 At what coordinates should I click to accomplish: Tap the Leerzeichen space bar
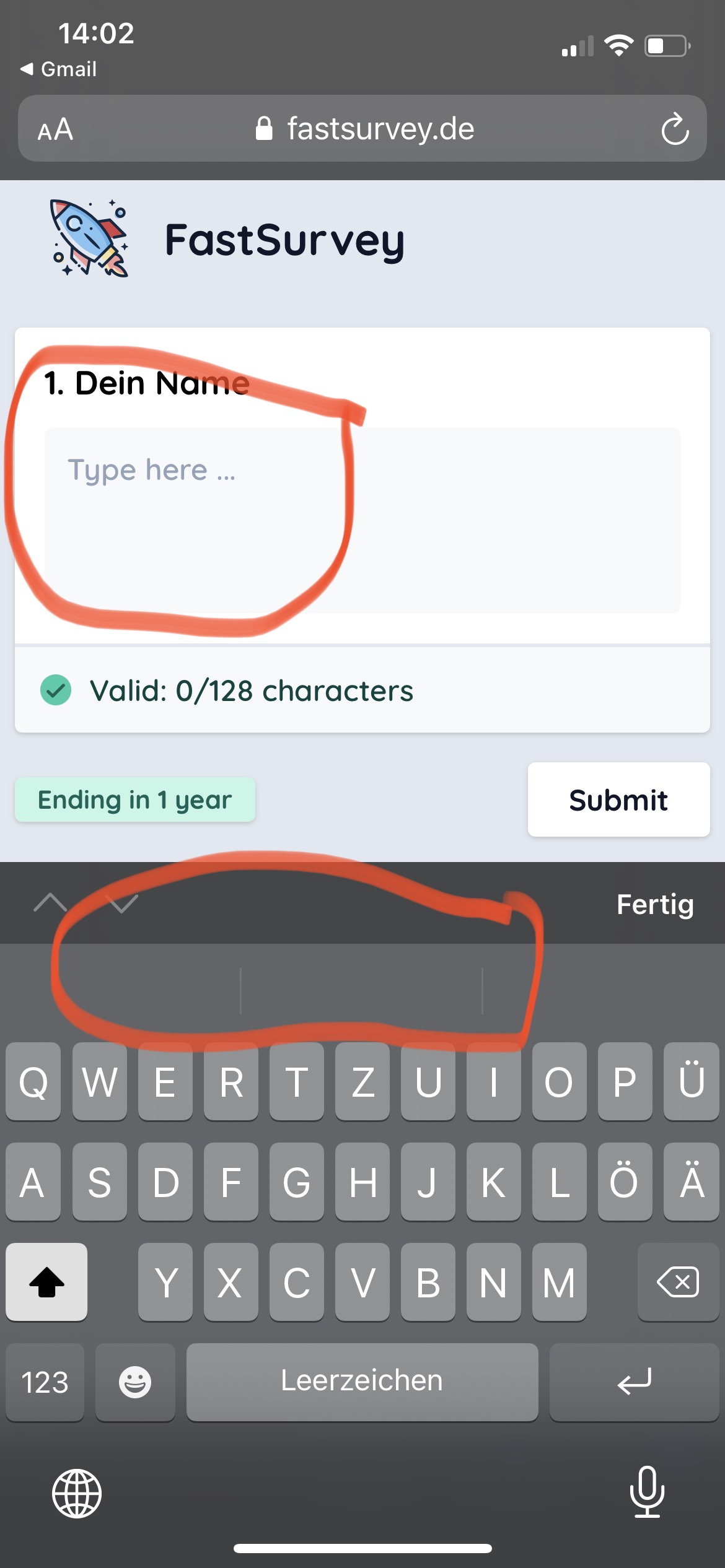tap(362, 1382)
